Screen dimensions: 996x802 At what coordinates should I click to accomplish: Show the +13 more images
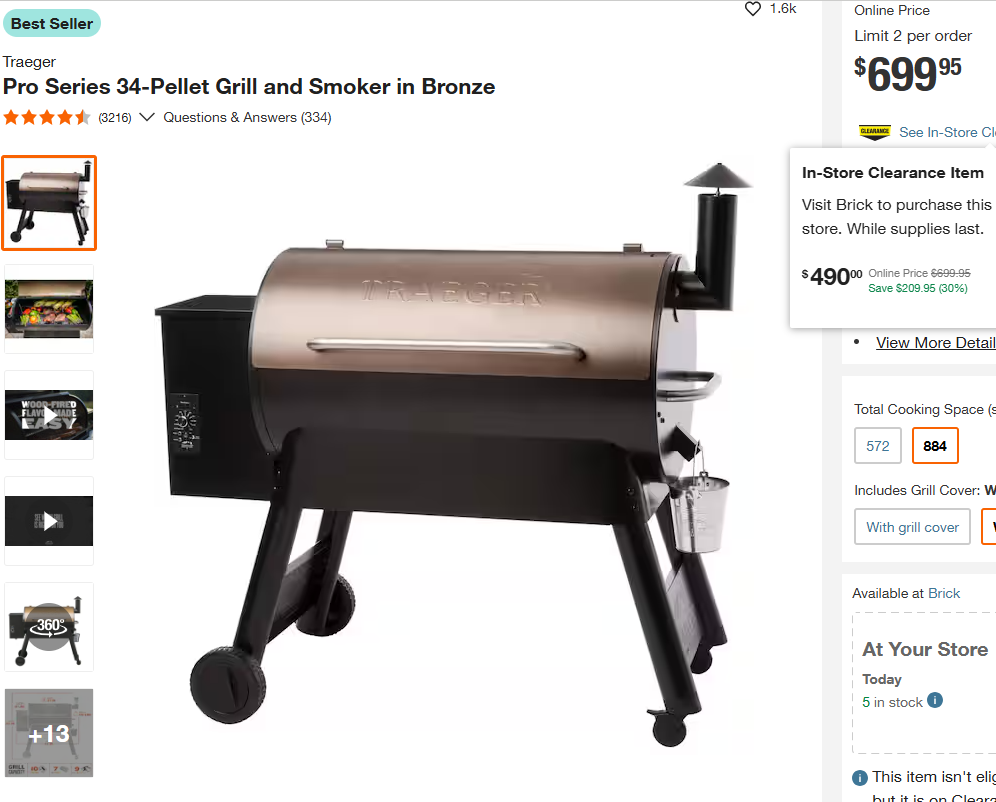(49, 733)
